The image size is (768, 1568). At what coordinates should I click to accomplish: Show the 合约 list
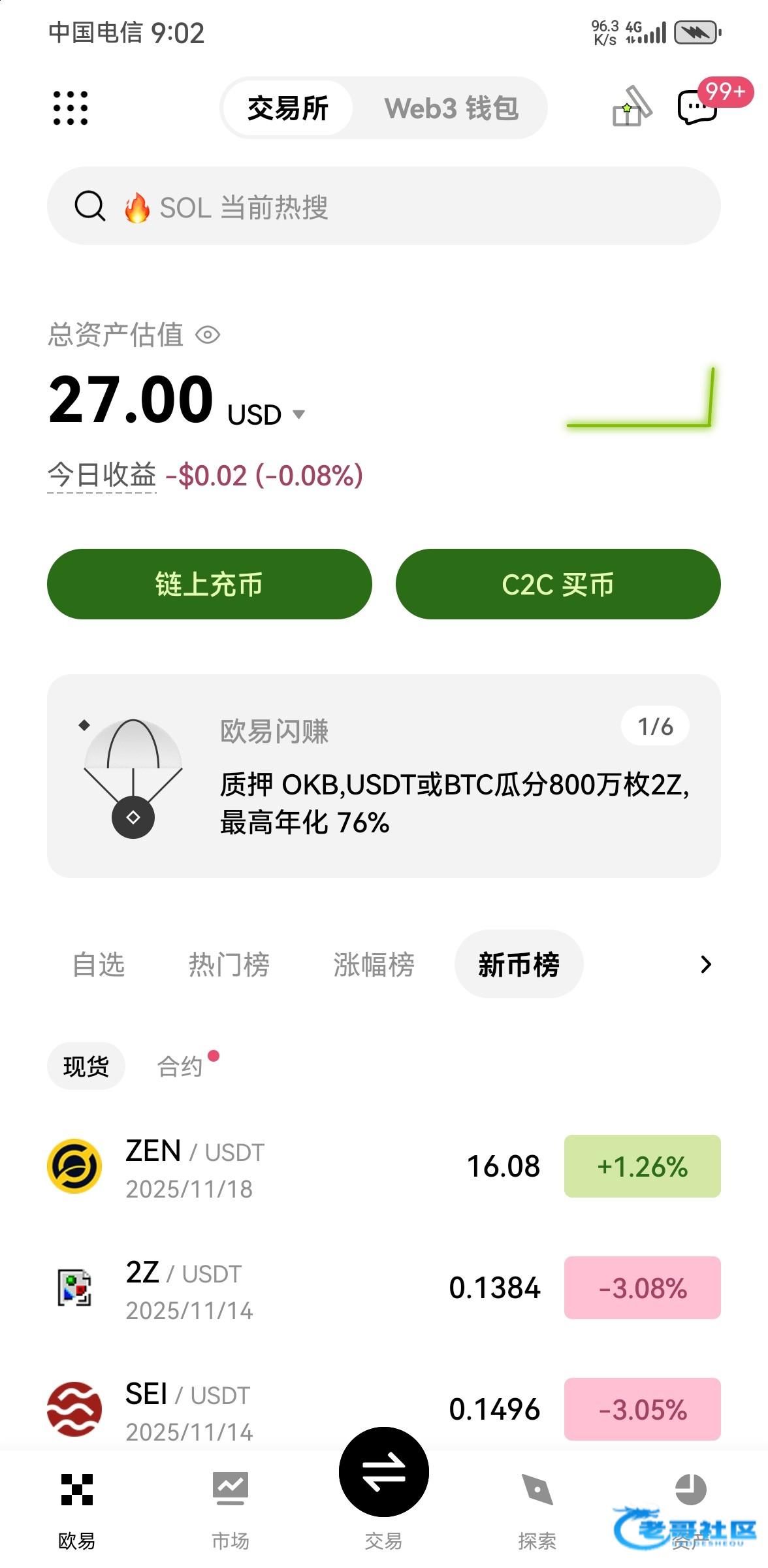pos(180,1066)
